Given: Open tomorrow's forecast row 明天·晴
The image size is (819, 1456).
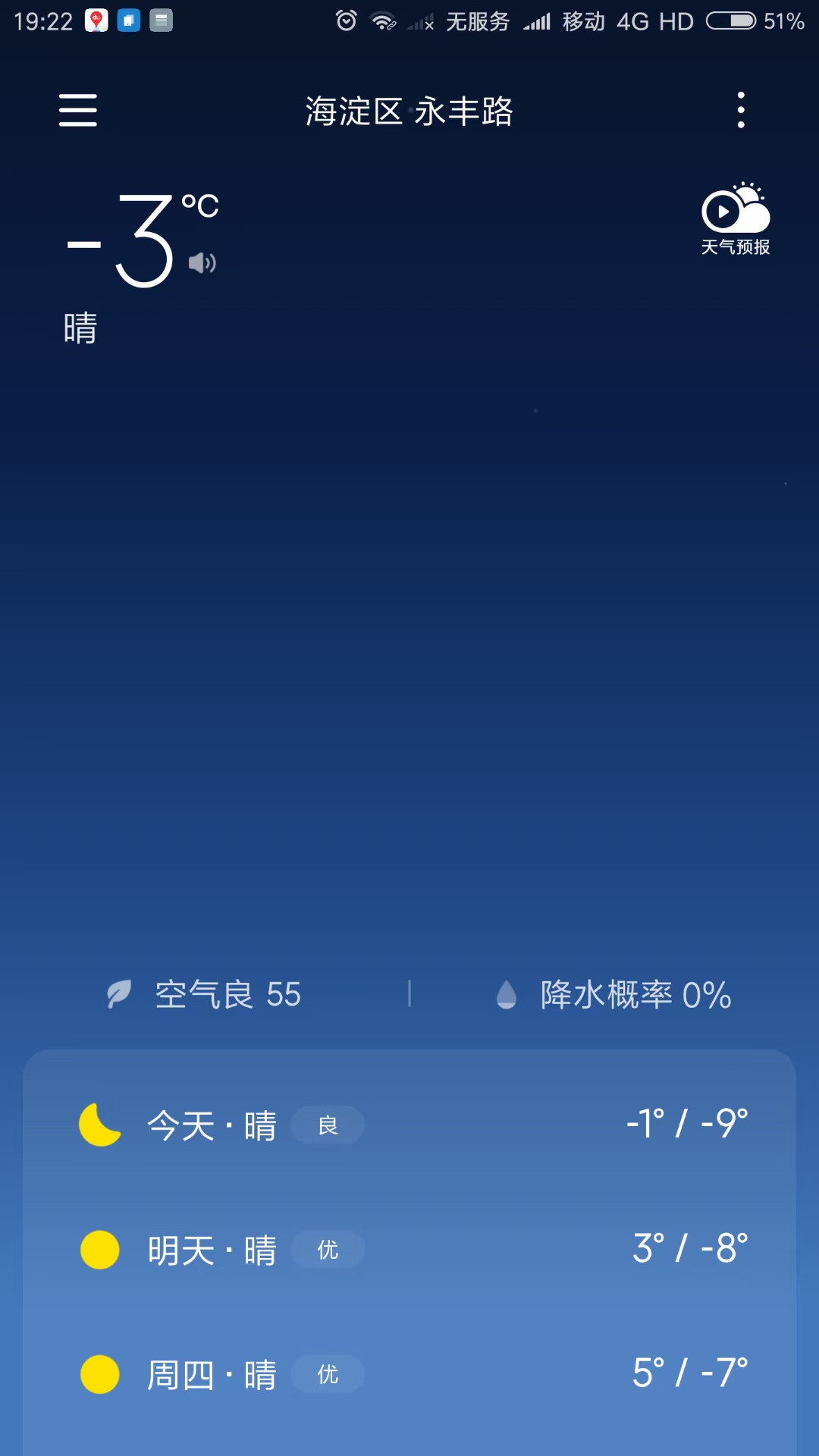Looking at the screenshot, I should [x=409, y=1250].
